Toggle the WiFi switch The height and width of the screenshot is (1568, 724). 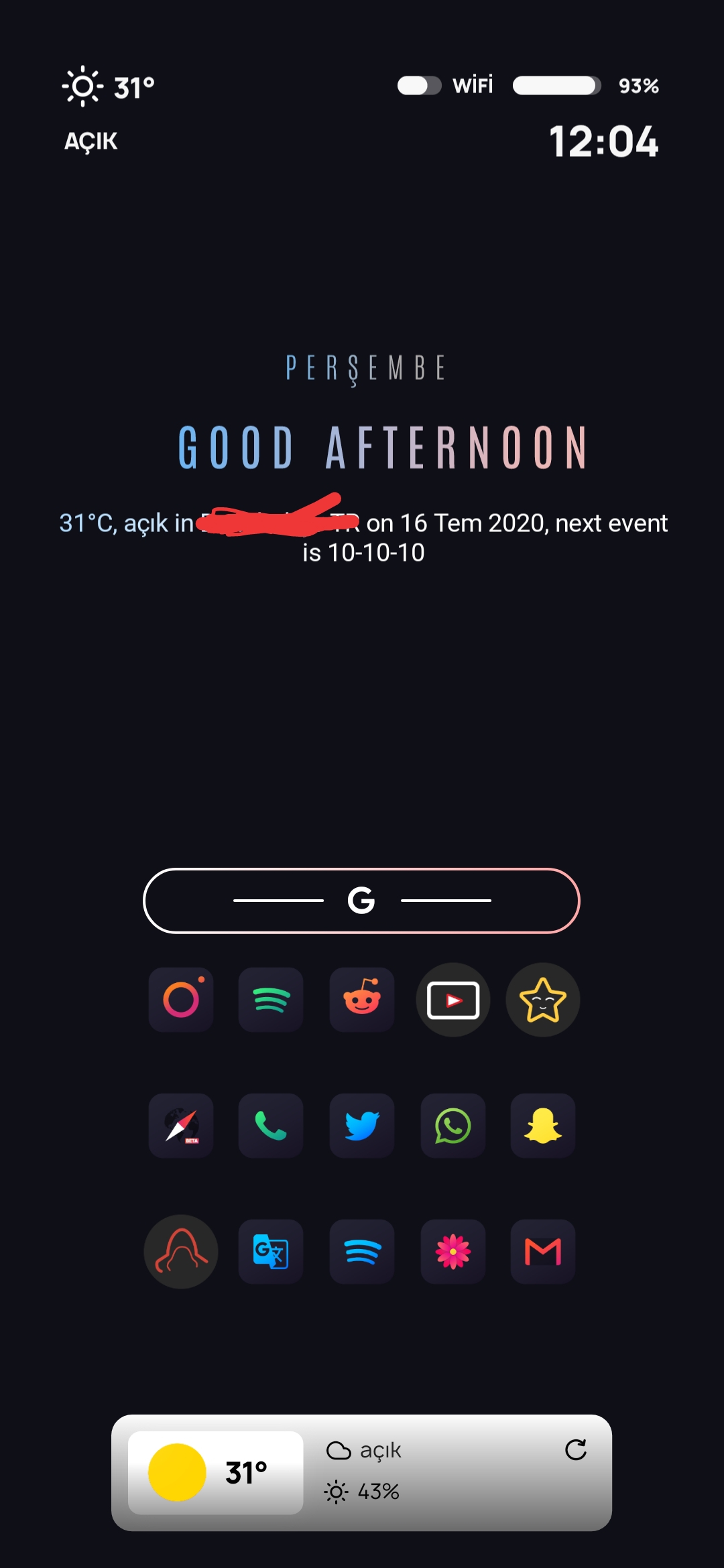click(x=420, y=86)
